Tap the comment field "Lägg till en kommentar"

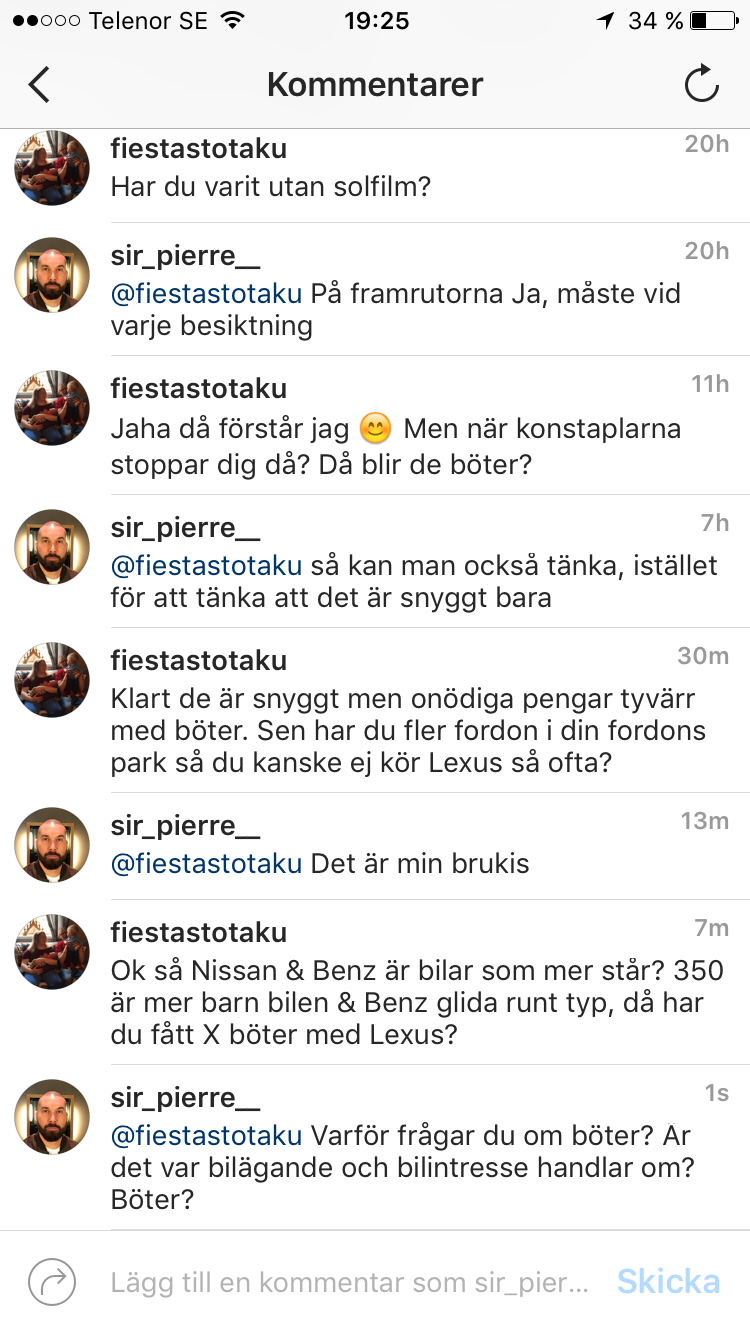click(350, 1282)
